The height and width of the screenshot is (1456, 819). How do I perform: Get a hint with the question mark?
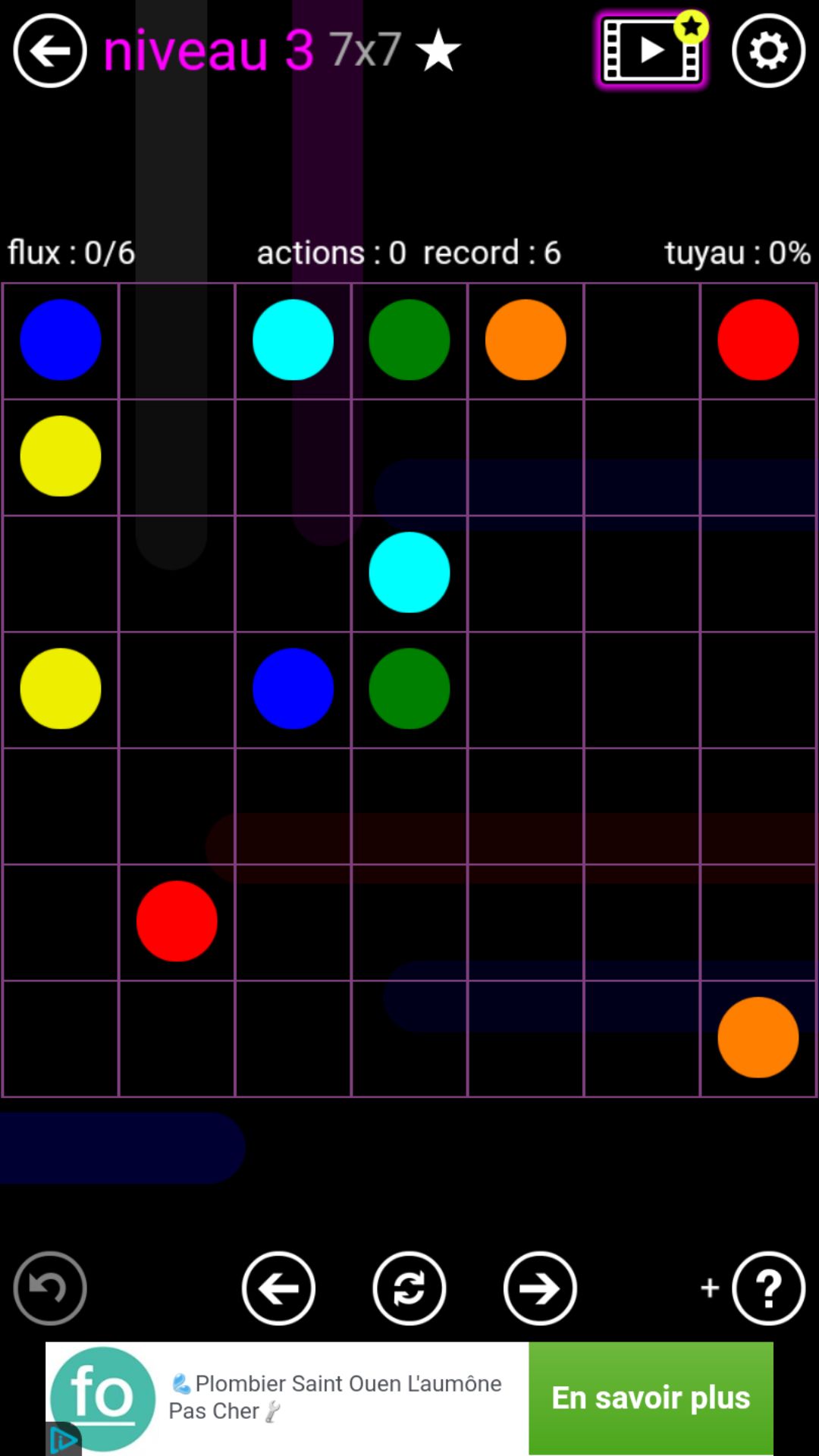click(x=768, y=1288)
